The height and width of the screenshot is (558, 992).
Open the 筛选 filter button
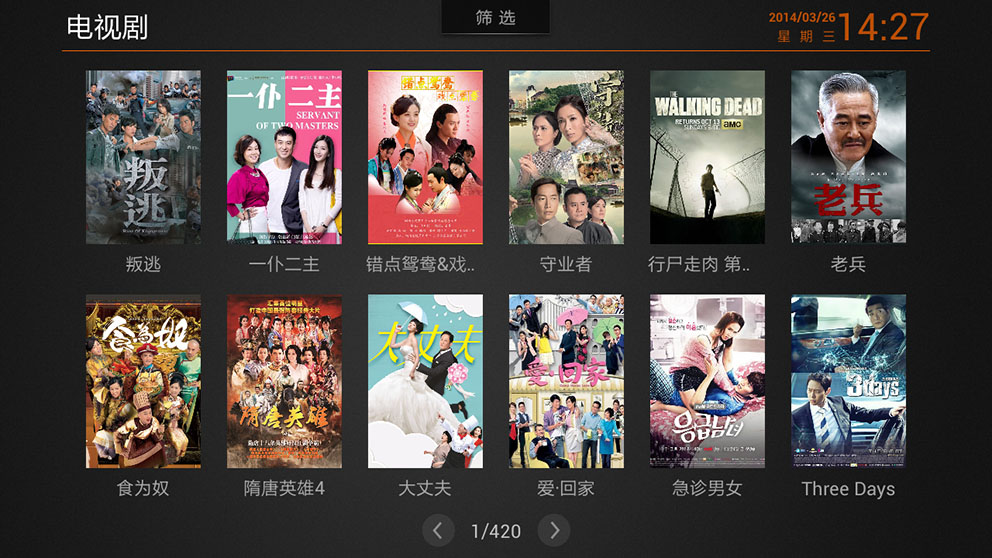(x=495, y=18)
